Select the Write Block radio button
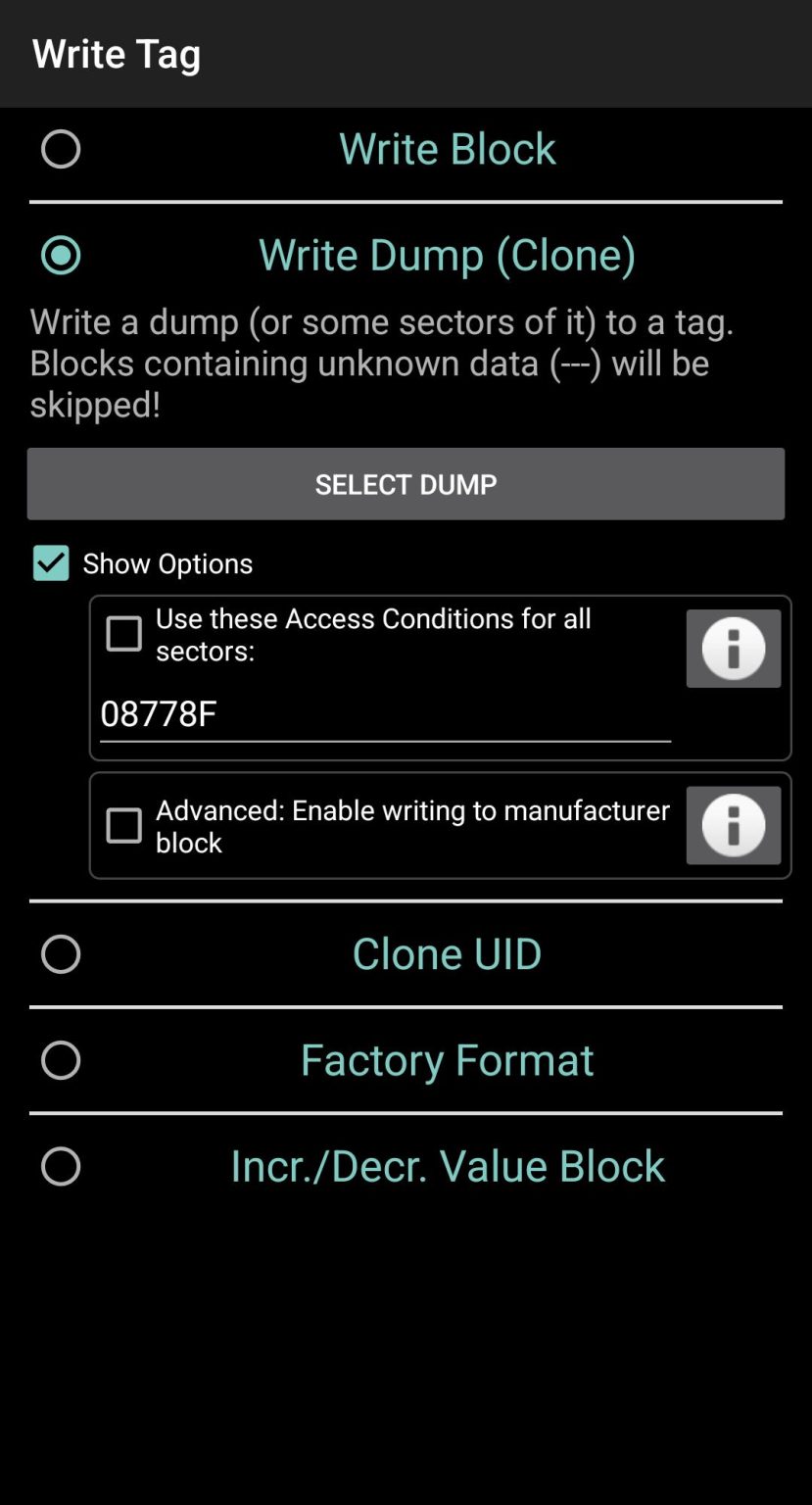Screen dimensions: 812x1505 [x=61, y=148]
